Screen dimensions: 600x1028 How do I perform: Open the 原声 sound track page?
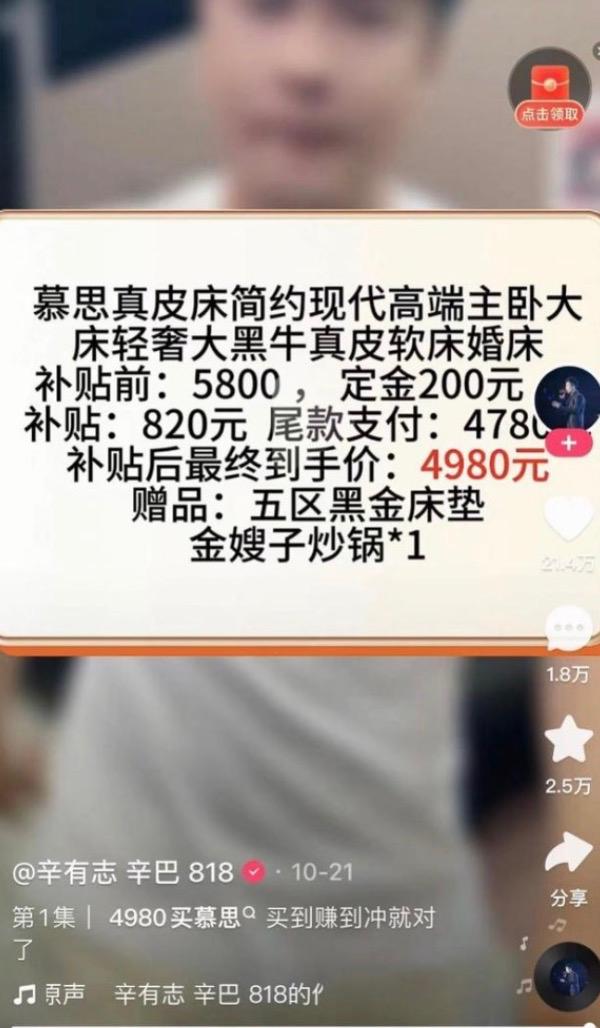pyautogui.click(x=168, y=995)
